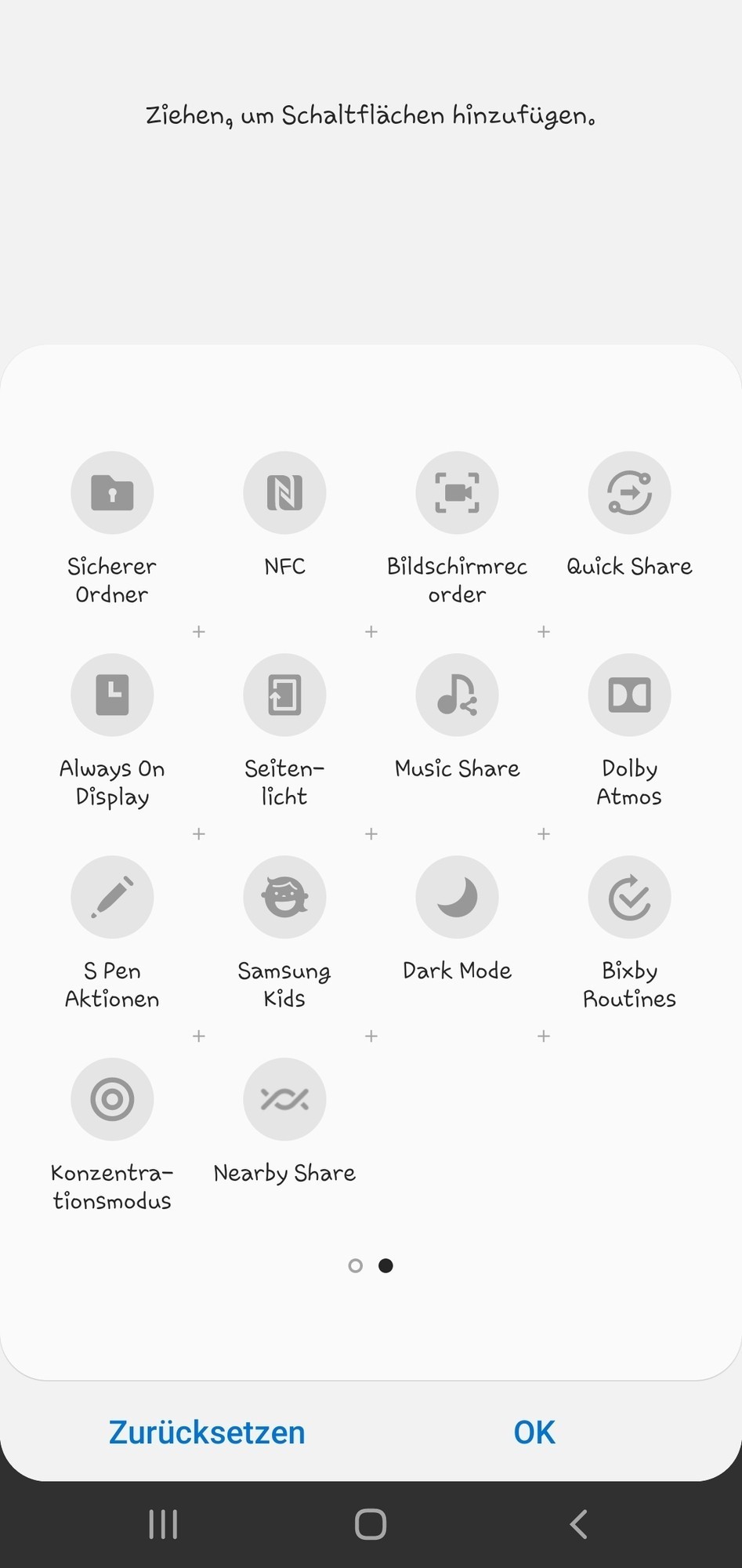The height and width of the screenshot is (1568, 742).
Task: Select the NFC quick settings button
Action: tap(284, 493)
